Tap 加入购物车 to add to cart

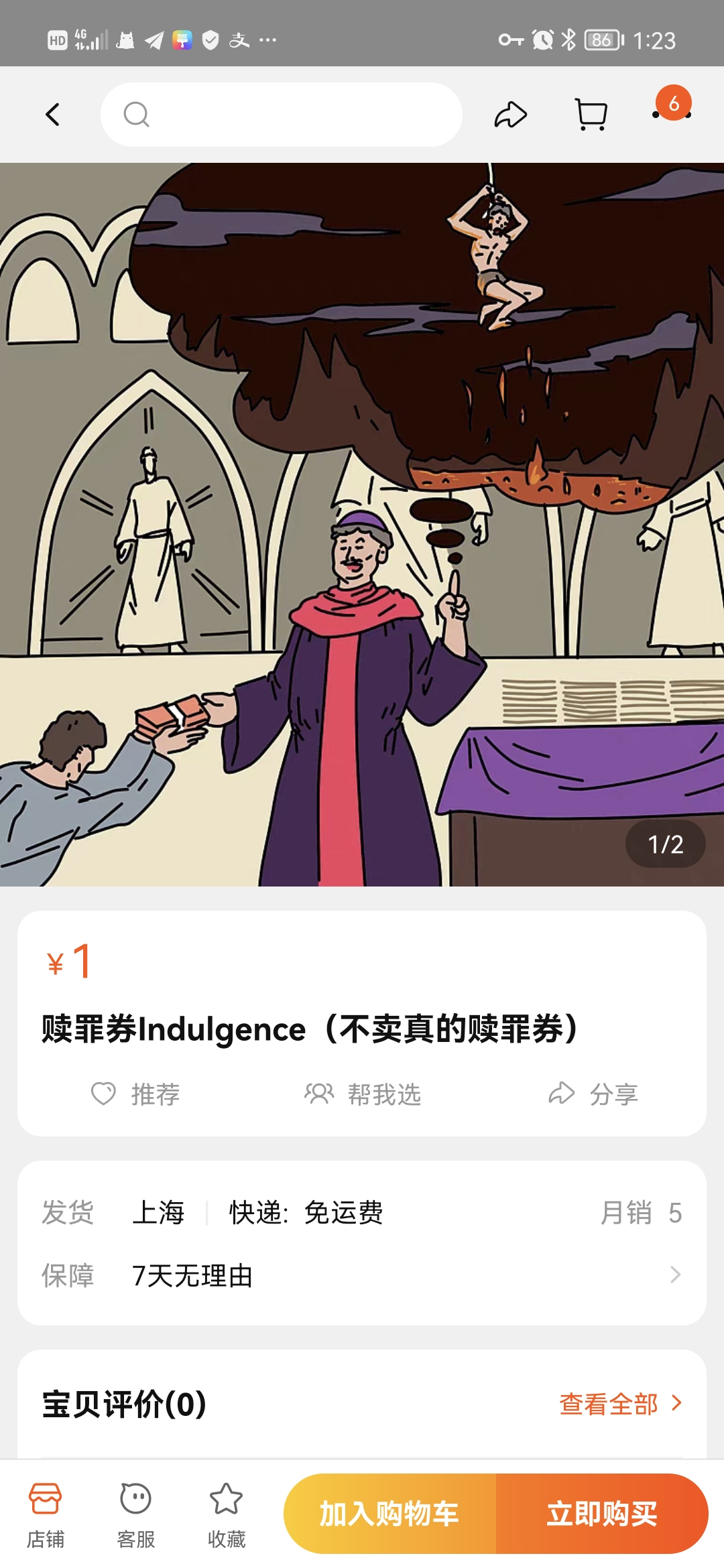[x=389, y=1514]
